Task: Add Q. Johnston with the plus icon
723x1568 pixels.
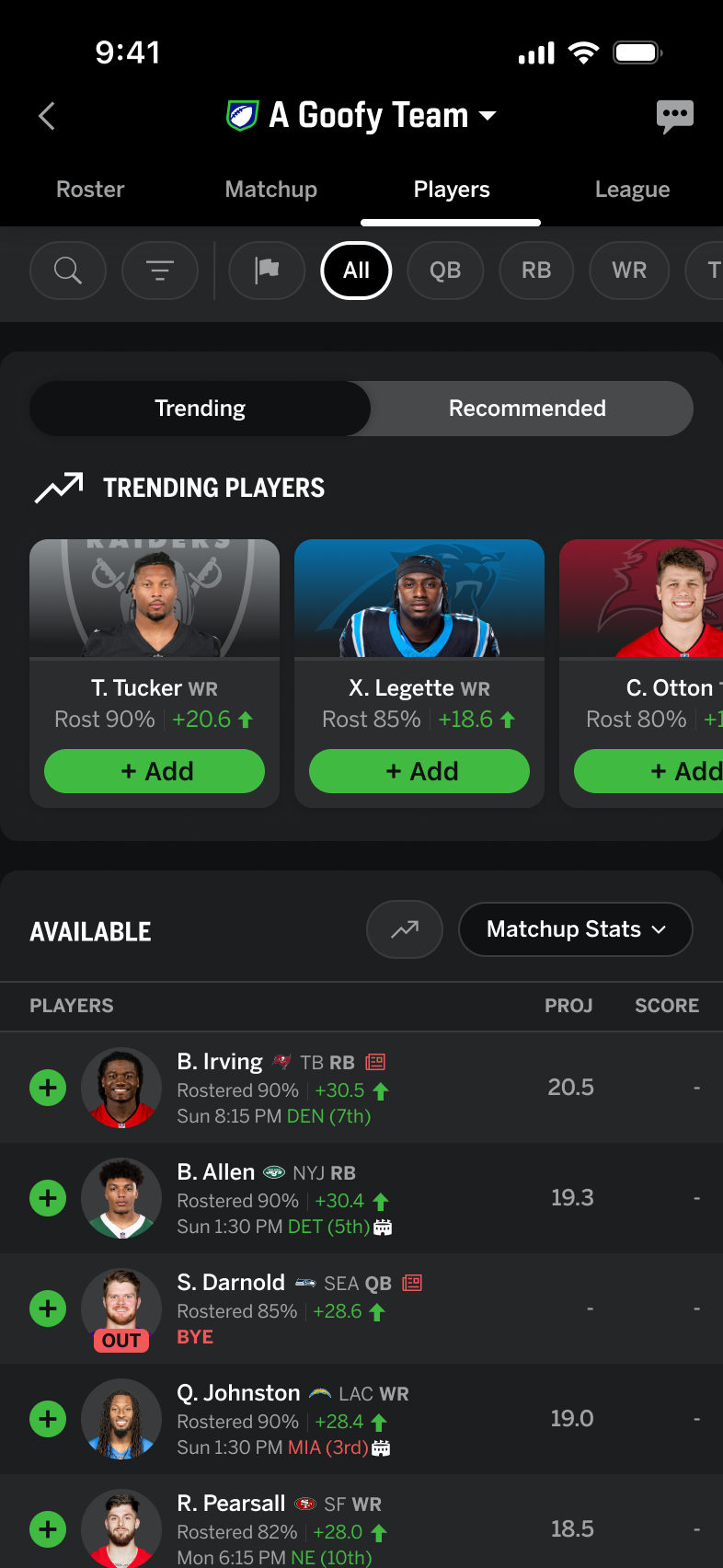Action: (48, 1419)
